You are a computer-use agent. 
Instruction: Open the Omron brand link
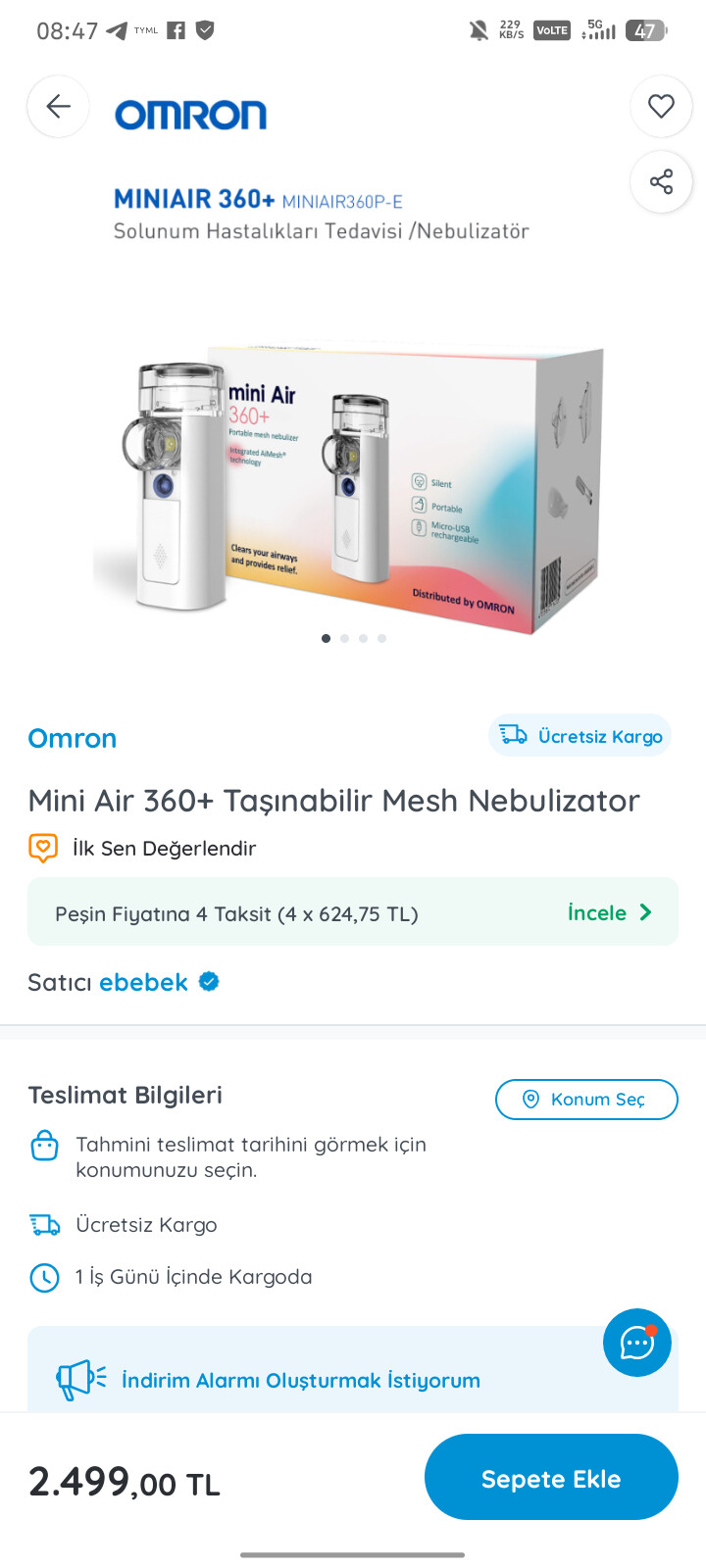click(x=73, y=738)
